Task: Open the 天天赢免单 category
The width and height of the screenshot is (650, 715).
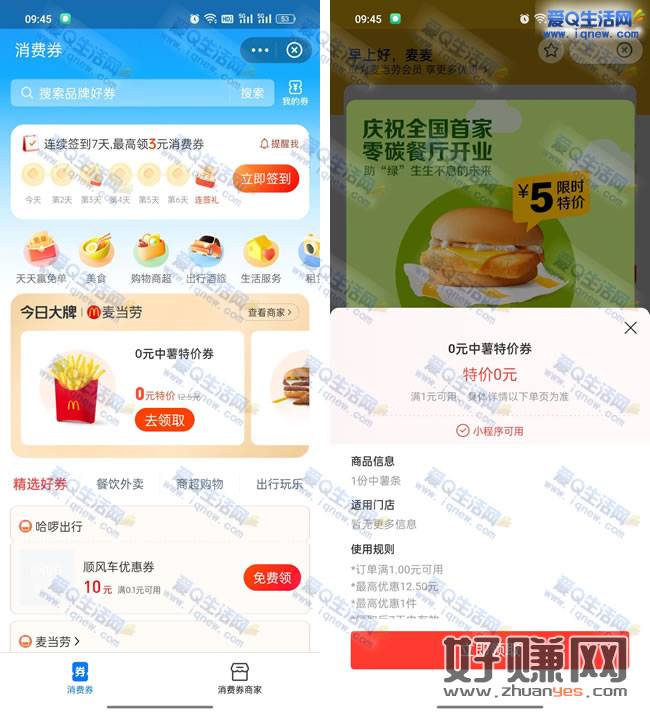Action: pos(41,258)
